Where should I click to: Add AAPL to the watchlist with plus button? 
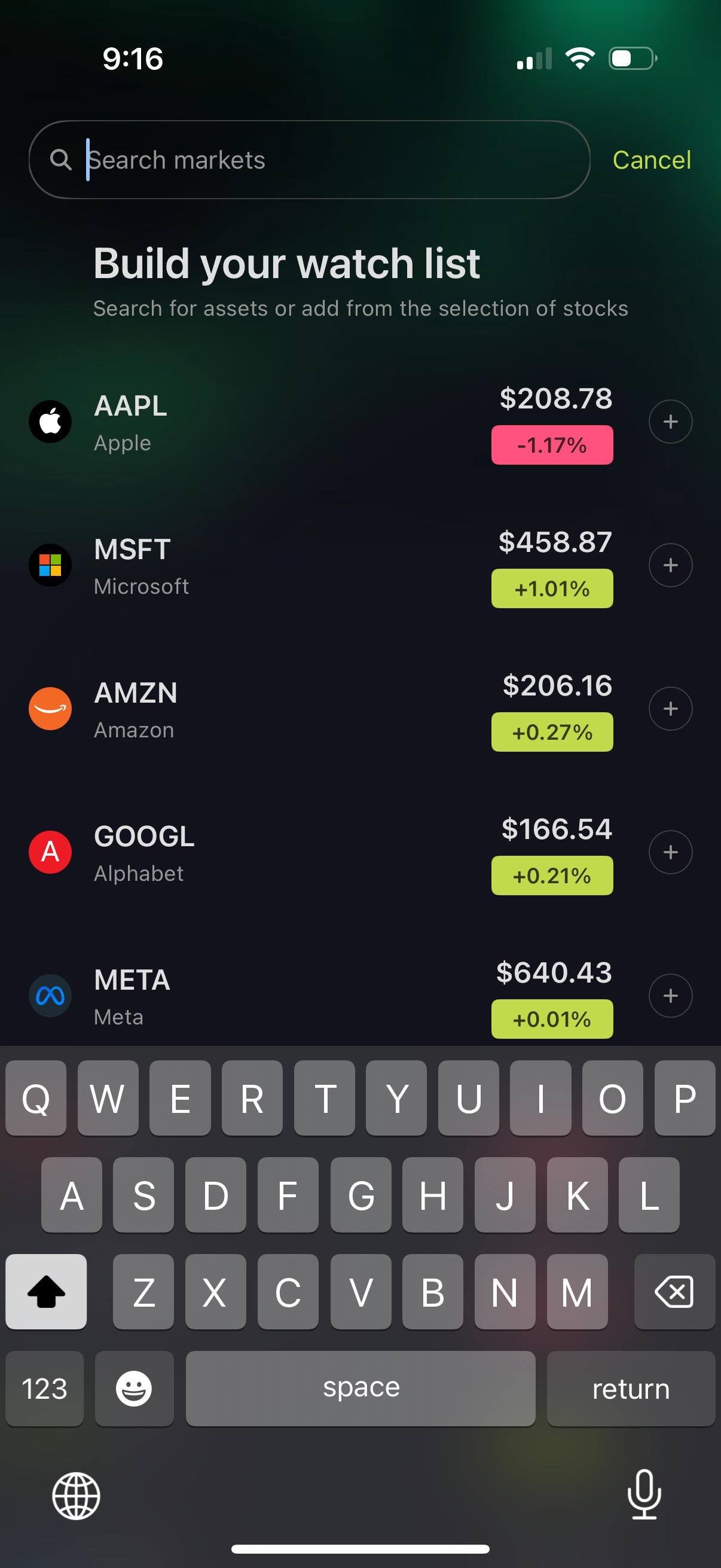670,421
